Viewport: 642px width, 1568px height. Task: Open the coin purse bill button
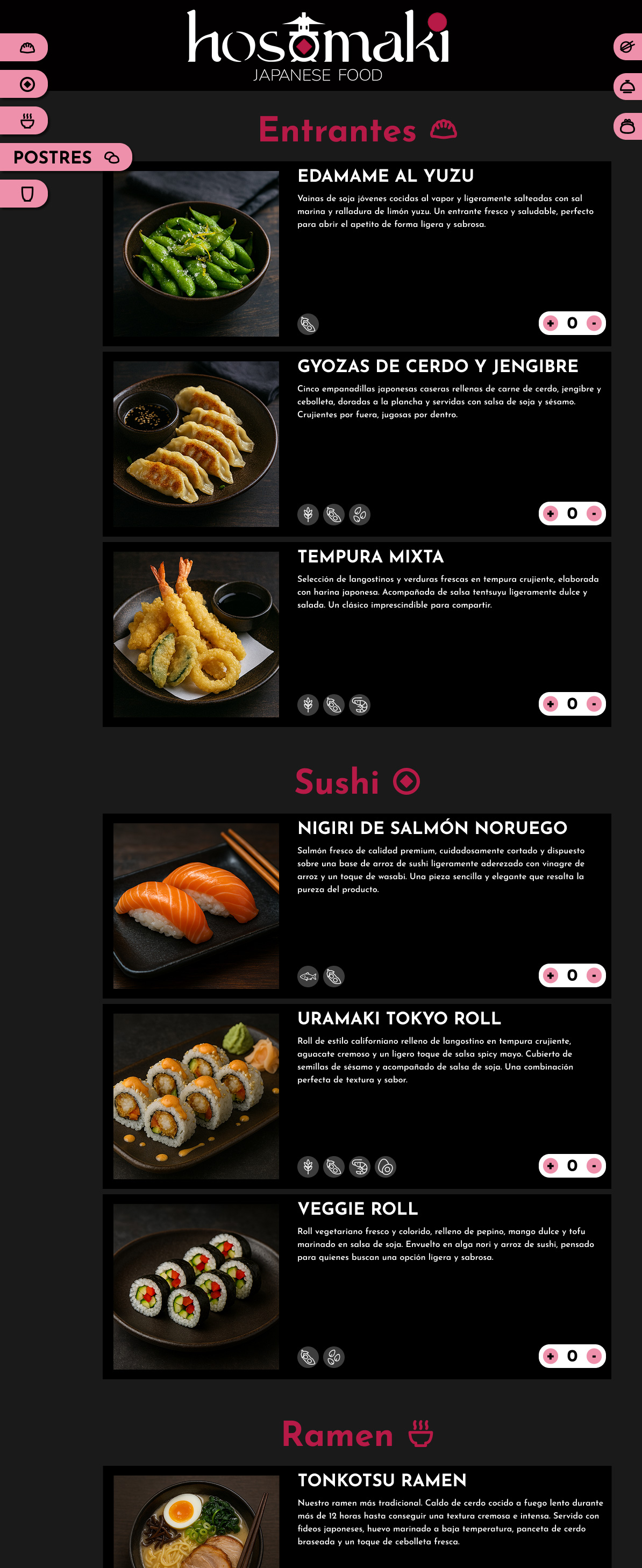coord(627,126)
